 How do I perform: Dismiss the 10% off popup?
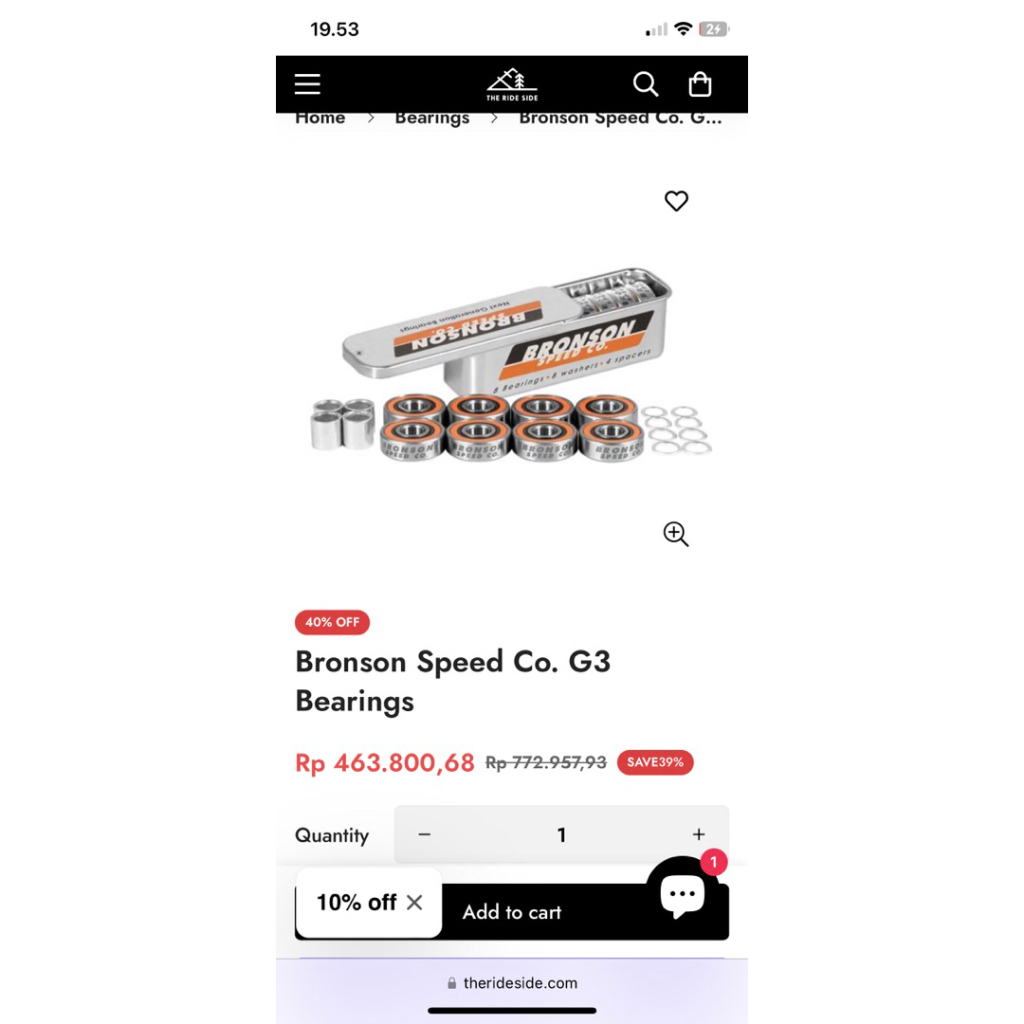point(415,902)
